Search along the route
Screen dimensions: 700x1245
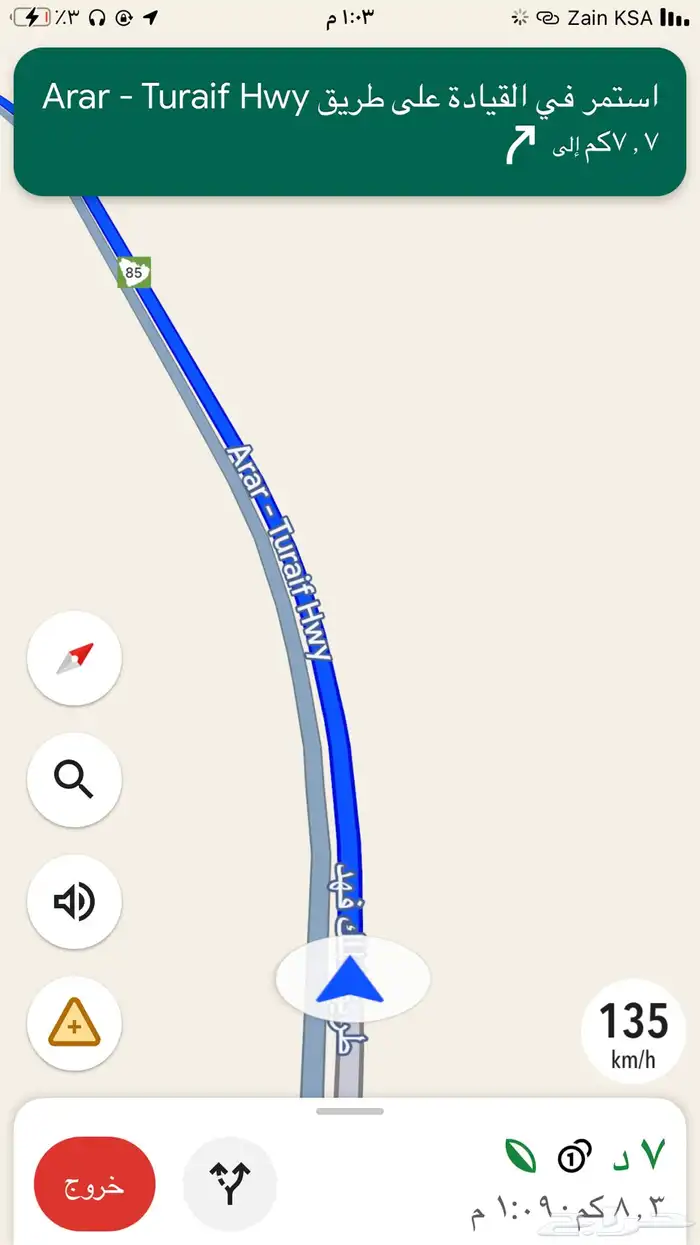(75, 779)
